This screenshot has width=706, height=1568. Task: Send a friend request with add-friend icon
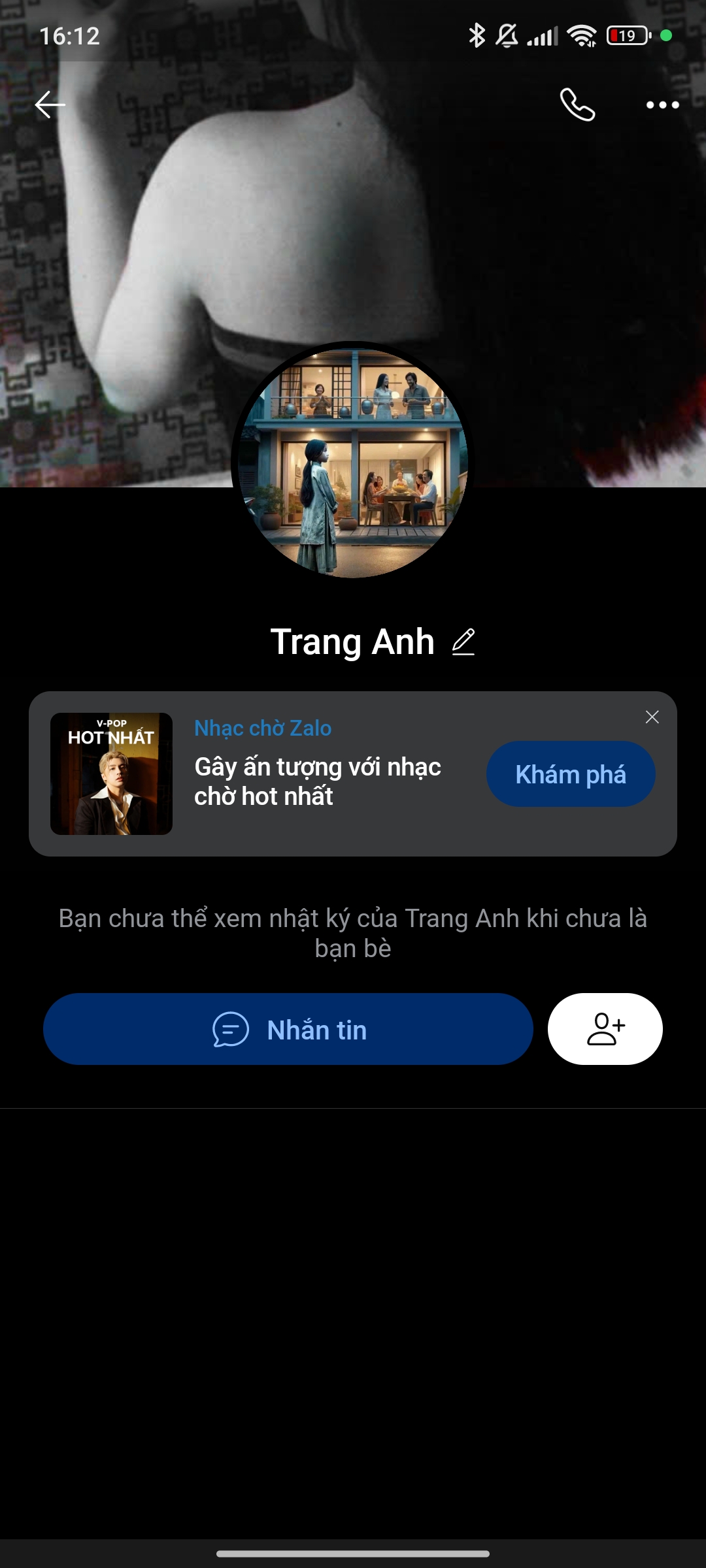(x=605, y=1029)
